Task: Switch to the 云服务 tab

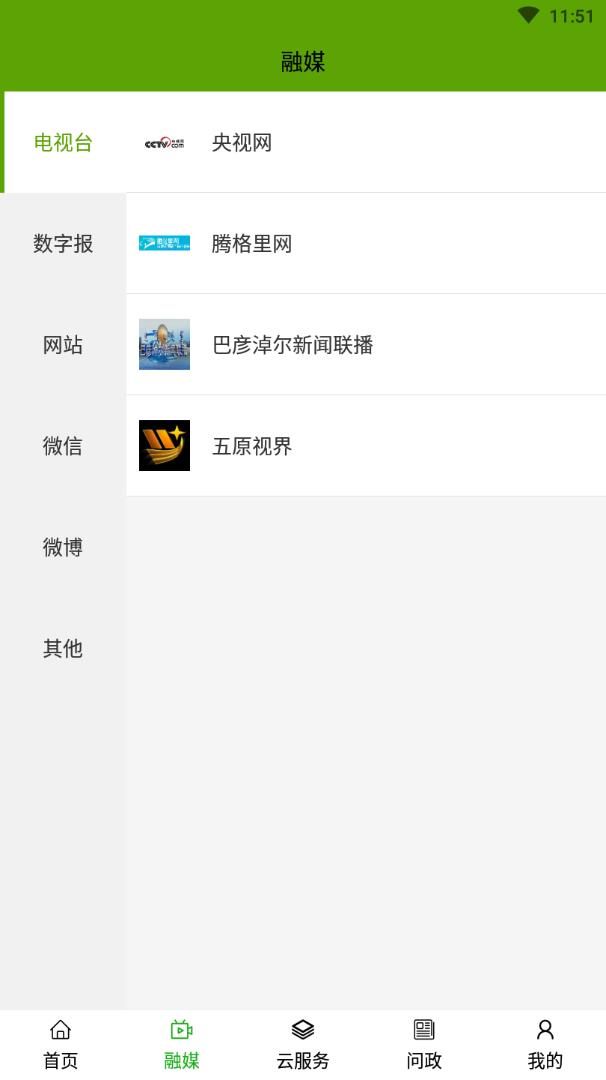Action: [303, 1044]
